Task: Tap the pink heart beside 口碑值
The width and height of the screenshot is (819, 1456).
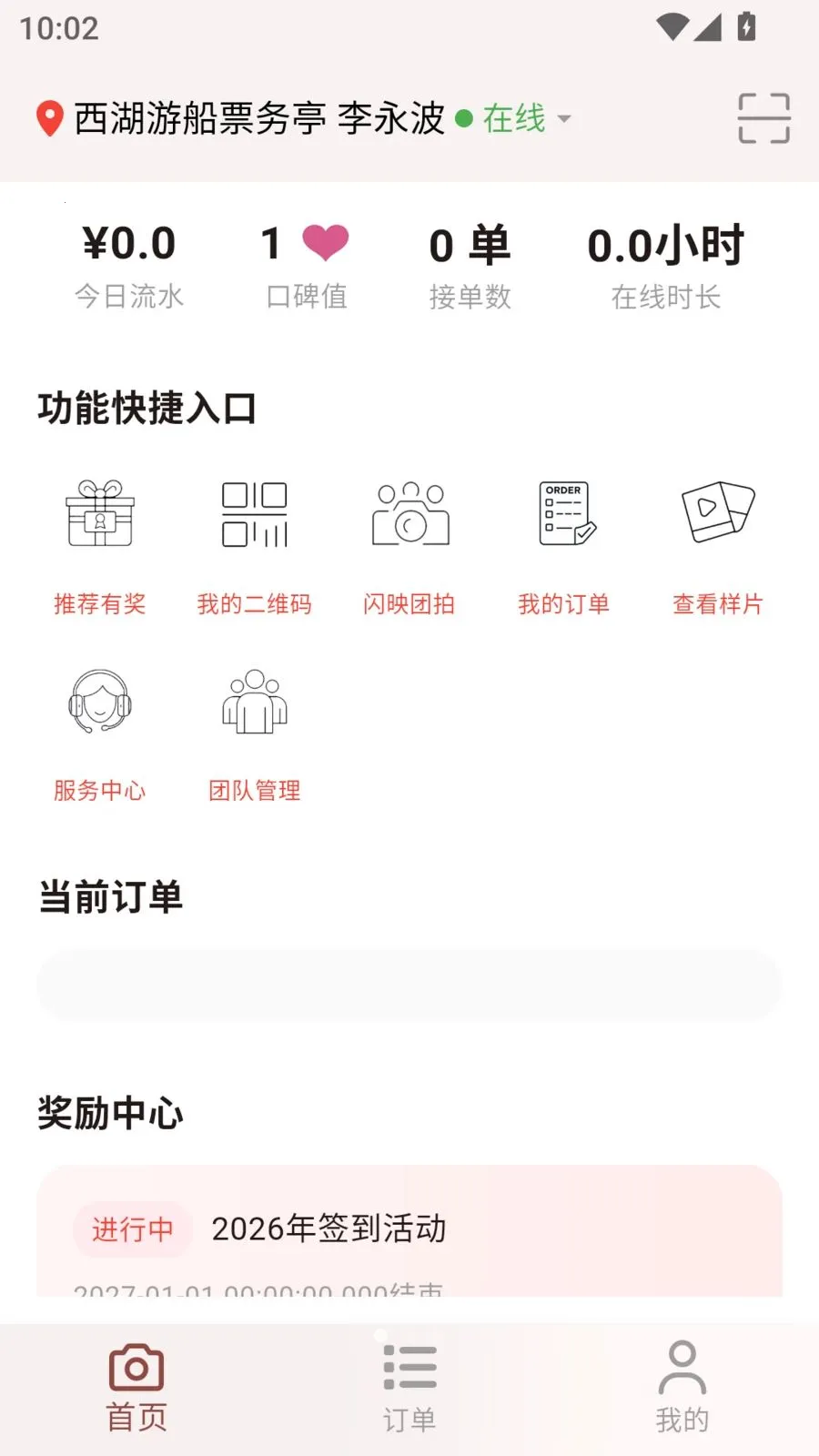Action: coord(326,239)
